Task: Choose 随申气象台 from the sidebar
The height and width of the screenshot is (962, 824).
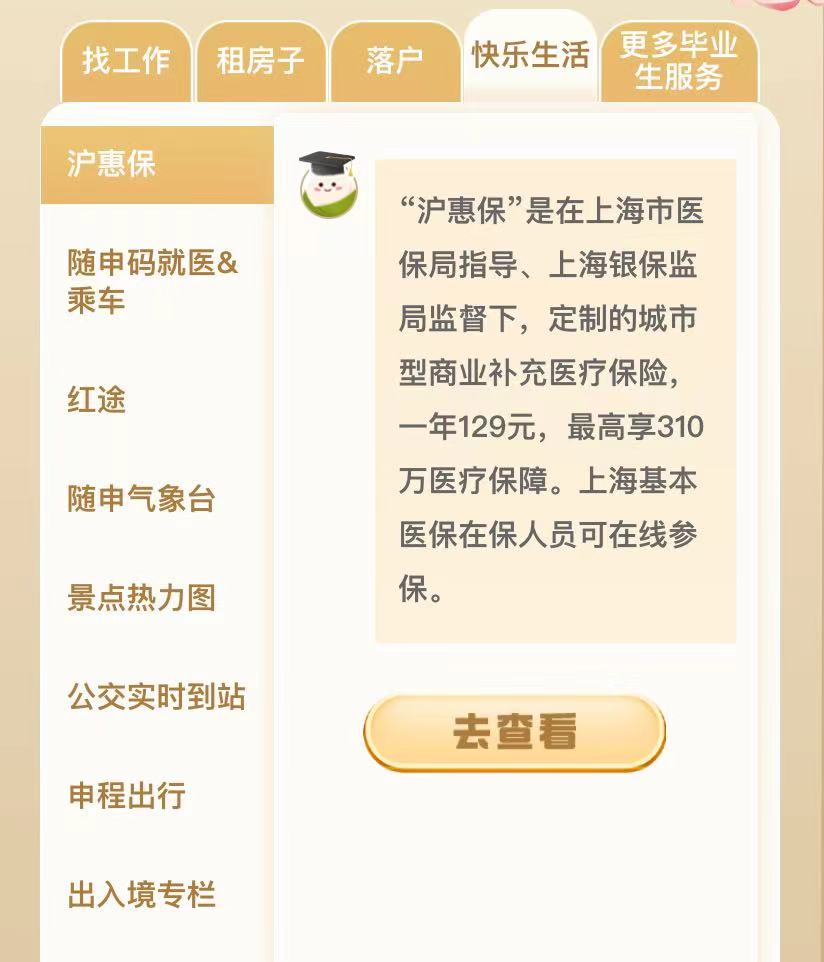Action: click(x=142, y=498)
